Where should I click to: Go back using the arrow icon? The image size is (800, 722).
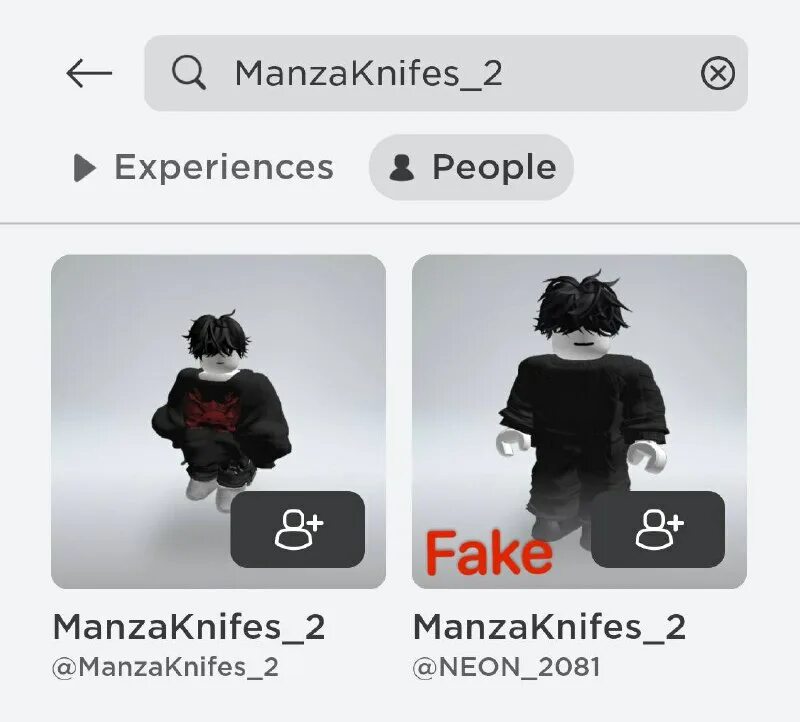[89, 73]
